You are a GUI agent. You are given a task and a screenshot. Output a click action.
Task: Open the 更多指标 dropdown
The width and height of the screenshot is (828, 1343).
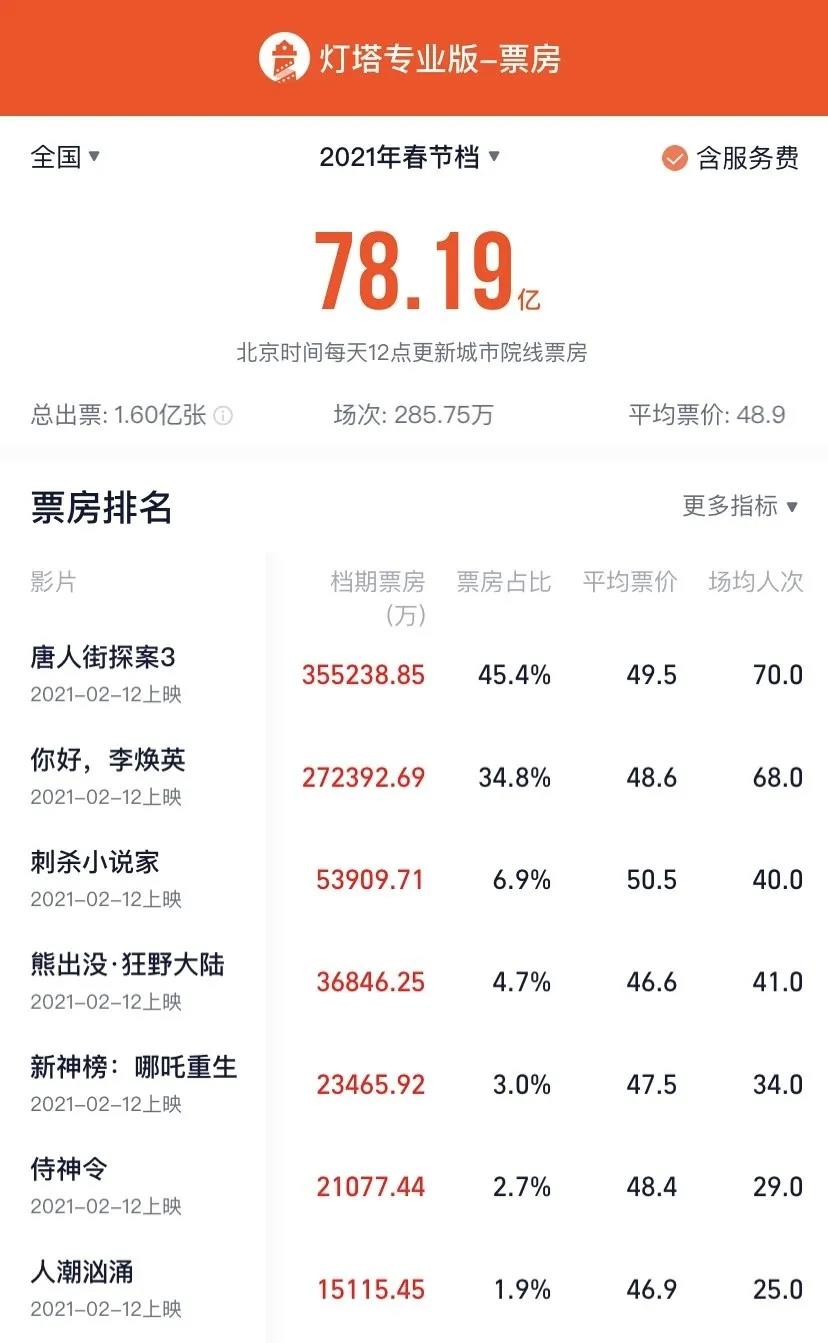(x=740, y=506)
